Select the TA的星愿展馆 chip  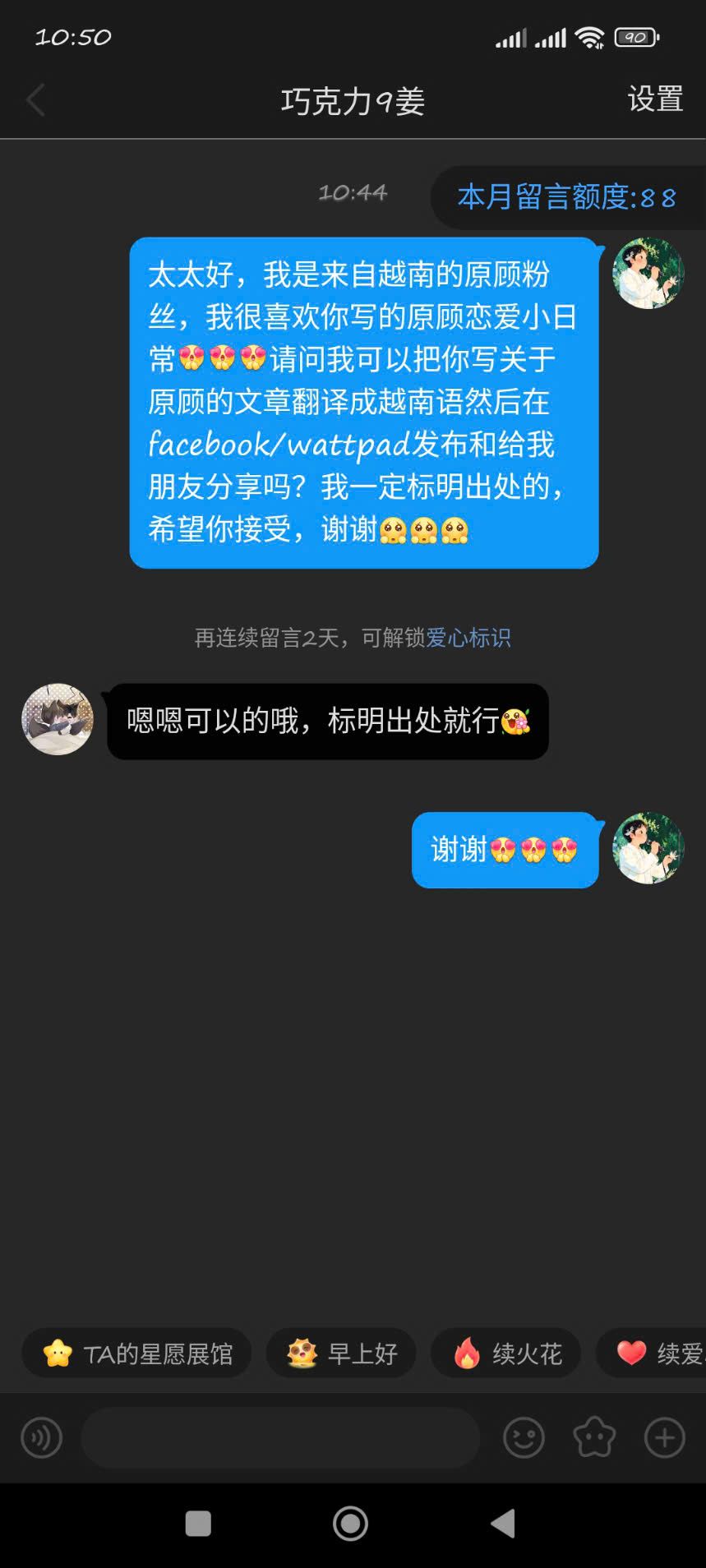137,1354
